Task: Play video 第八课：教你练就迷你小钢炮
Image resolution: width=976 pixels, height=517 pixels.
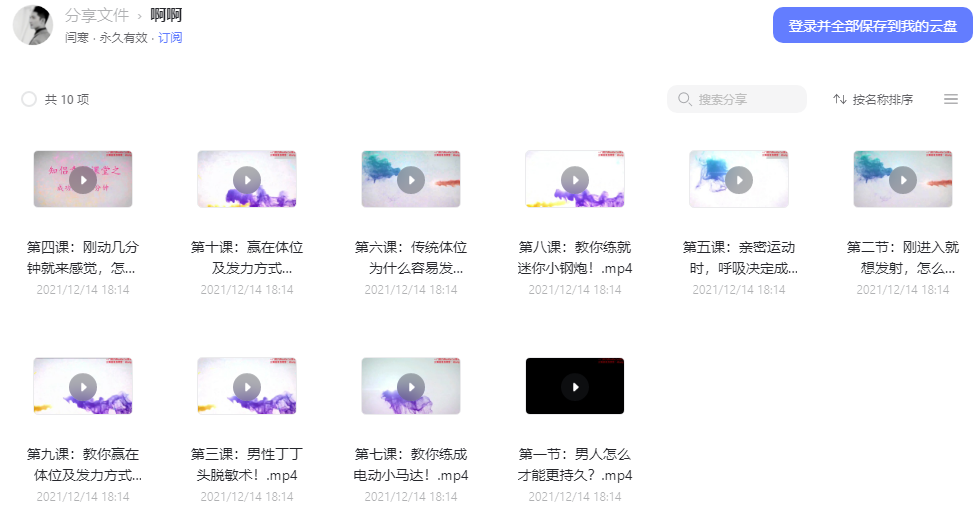Action: 575,179
